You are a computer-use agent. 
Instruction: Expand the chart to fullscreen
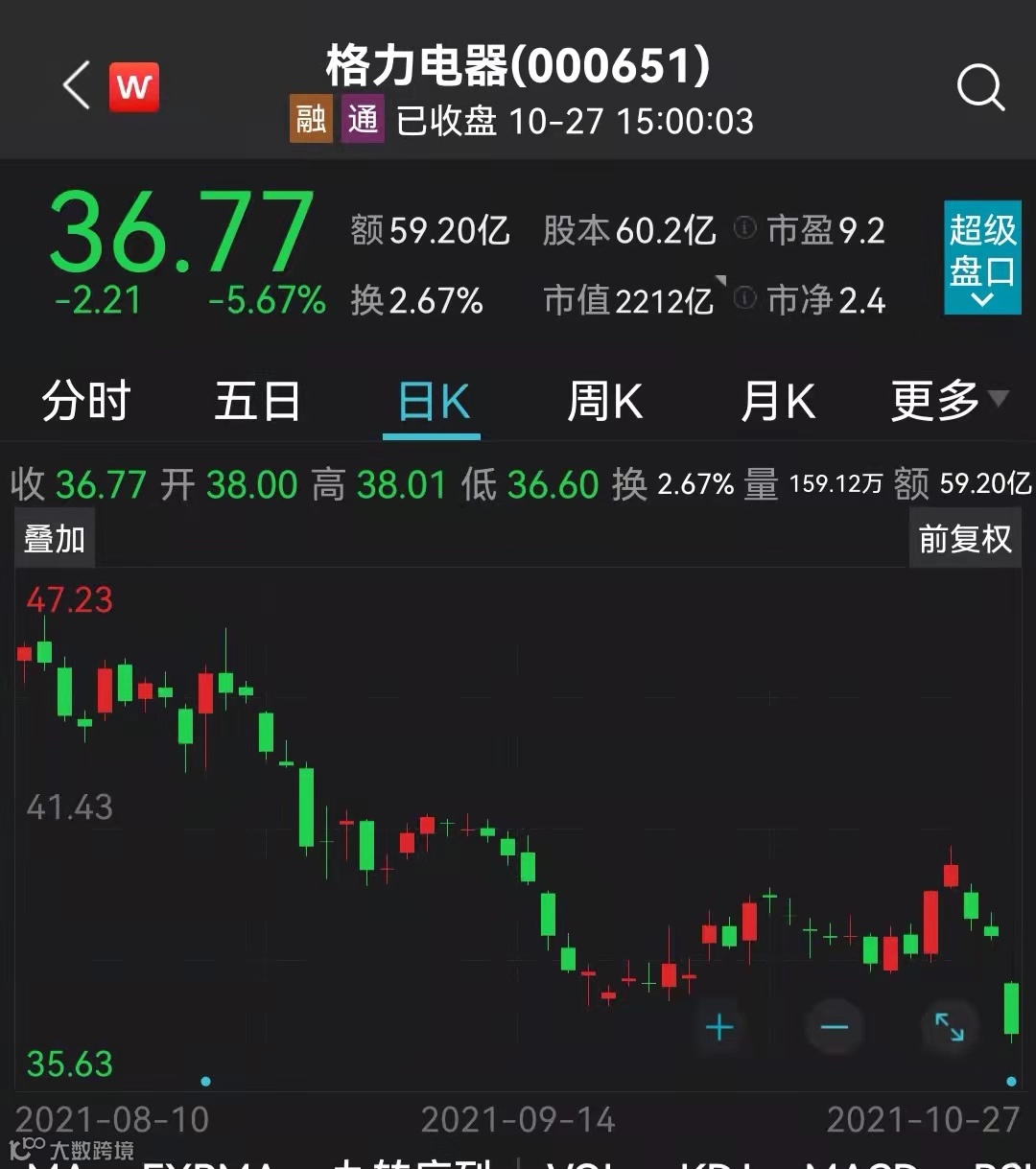tap(950, 1028)
